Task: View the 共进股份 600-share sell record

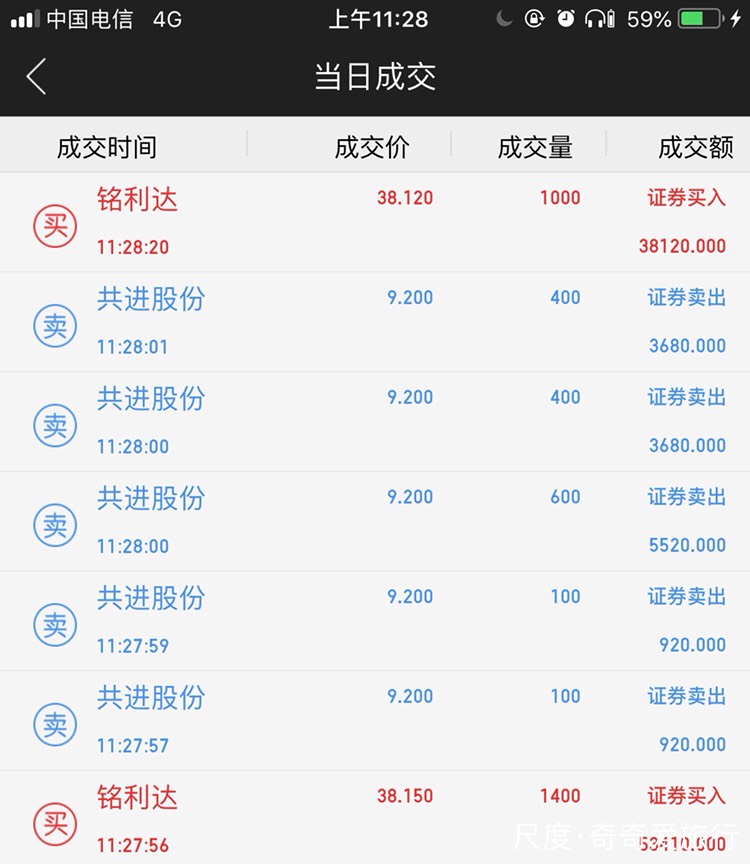Action: coord(375,521)
